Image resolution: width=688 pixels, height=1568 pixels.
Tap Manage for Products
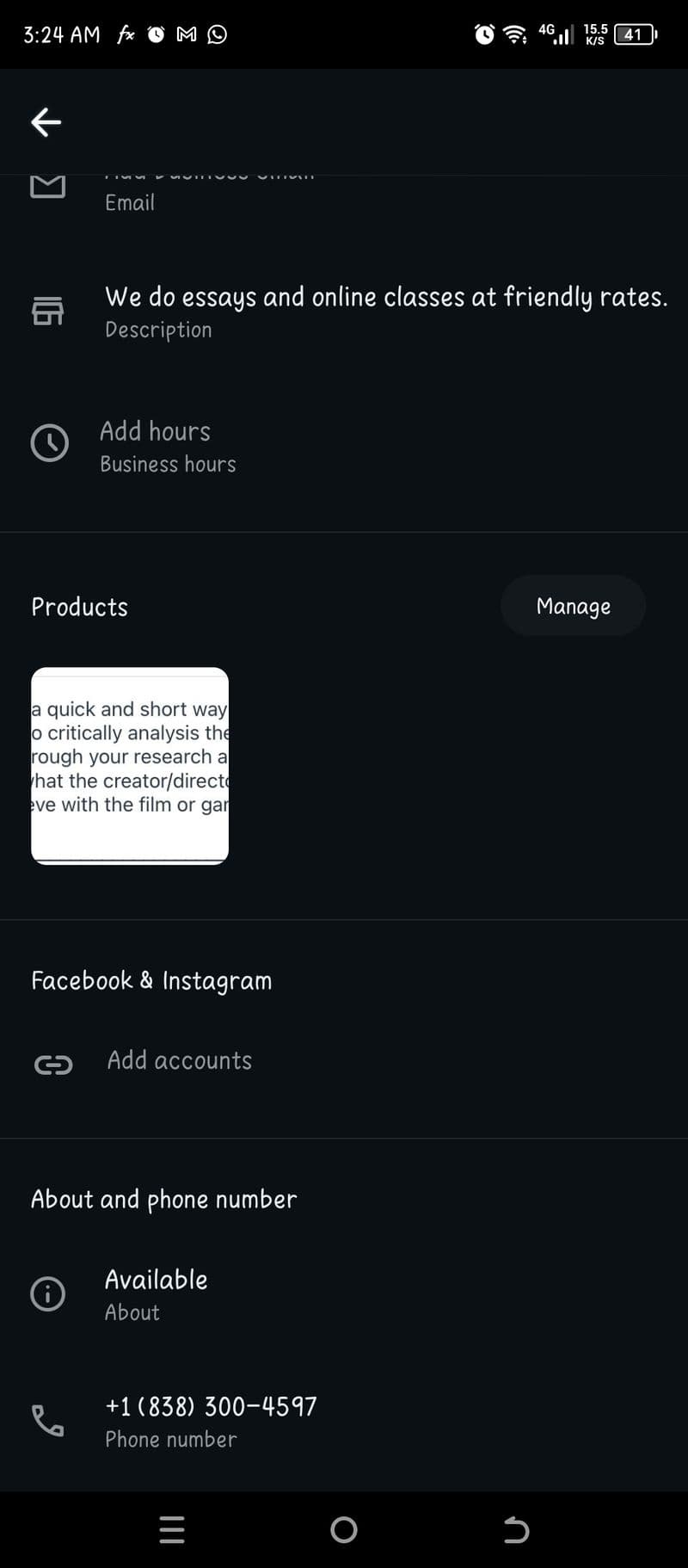[x=573, y=606]
